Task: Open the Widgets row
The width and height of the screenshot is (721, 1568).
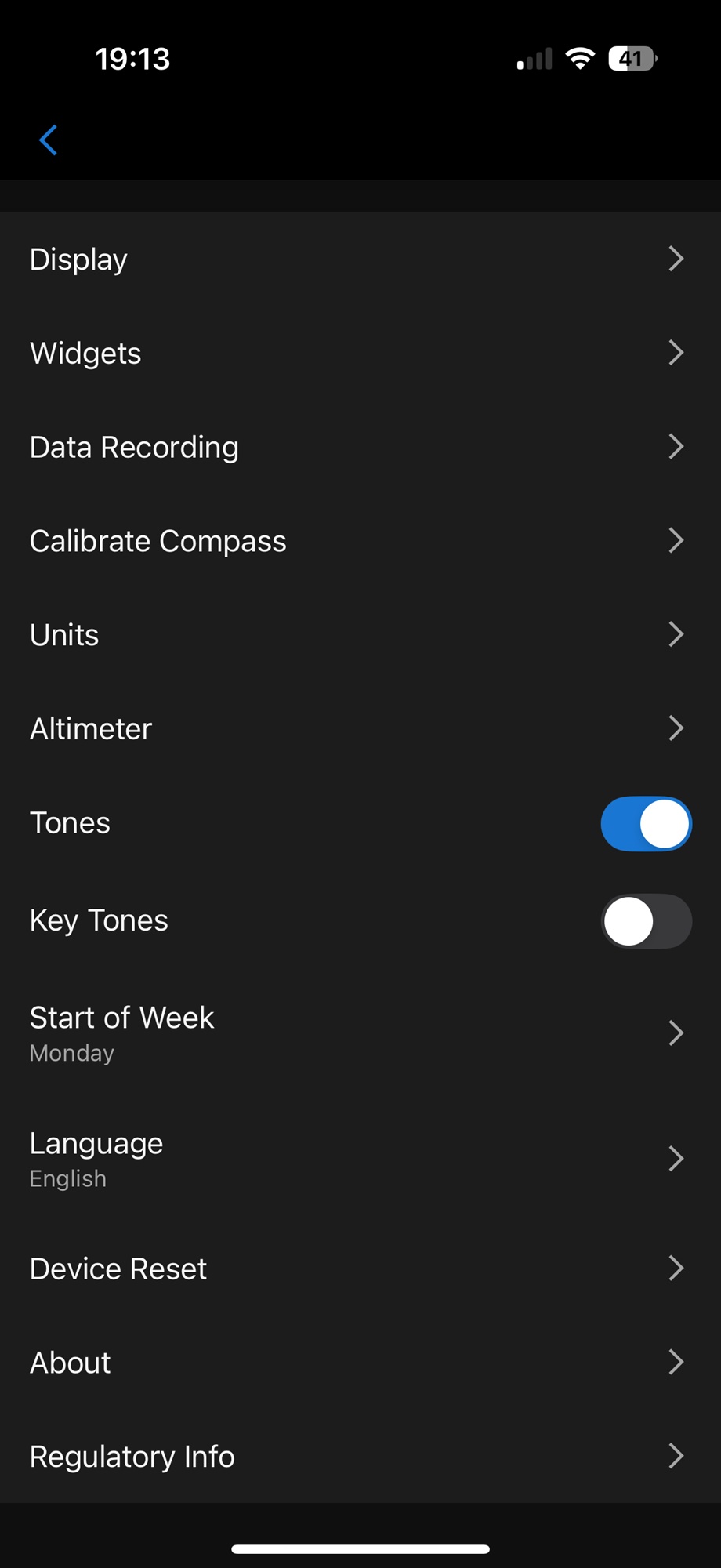Action: pyautogui.click(x=360, y=353)
